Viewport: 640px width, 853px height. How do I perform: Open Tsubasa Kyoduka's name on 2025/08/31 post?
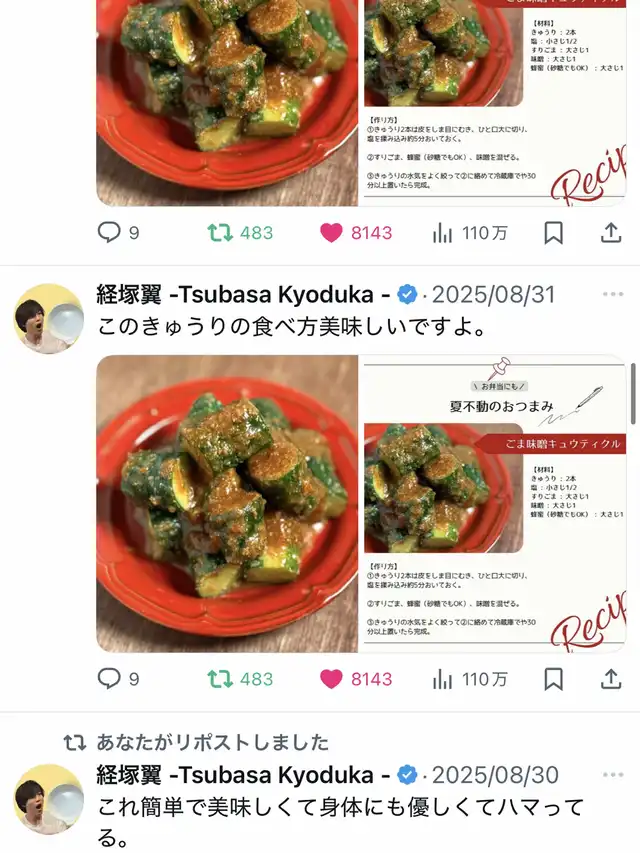243,294
